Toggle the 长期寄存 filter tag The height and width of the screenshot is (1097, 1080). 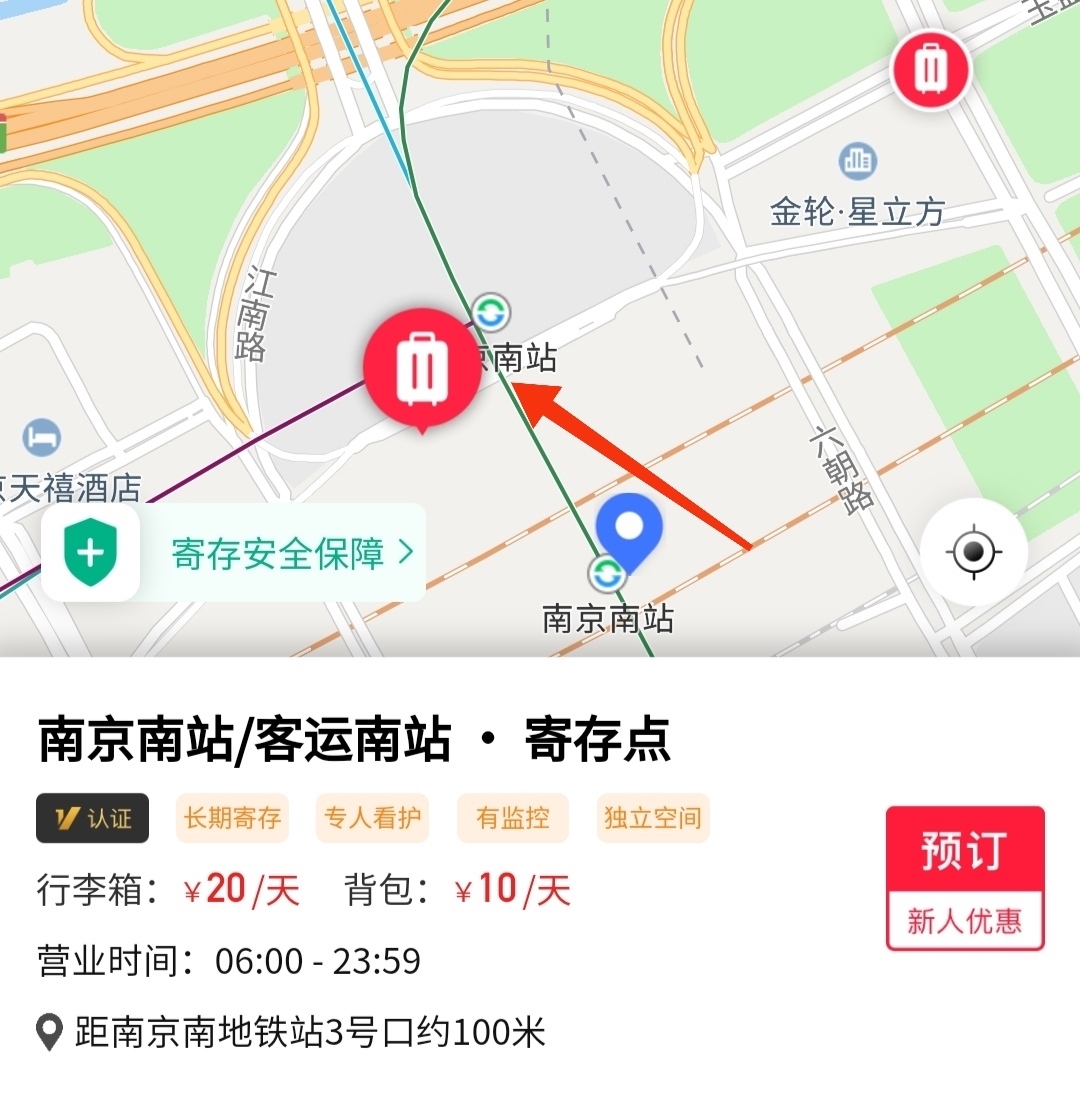coord(232,817)
